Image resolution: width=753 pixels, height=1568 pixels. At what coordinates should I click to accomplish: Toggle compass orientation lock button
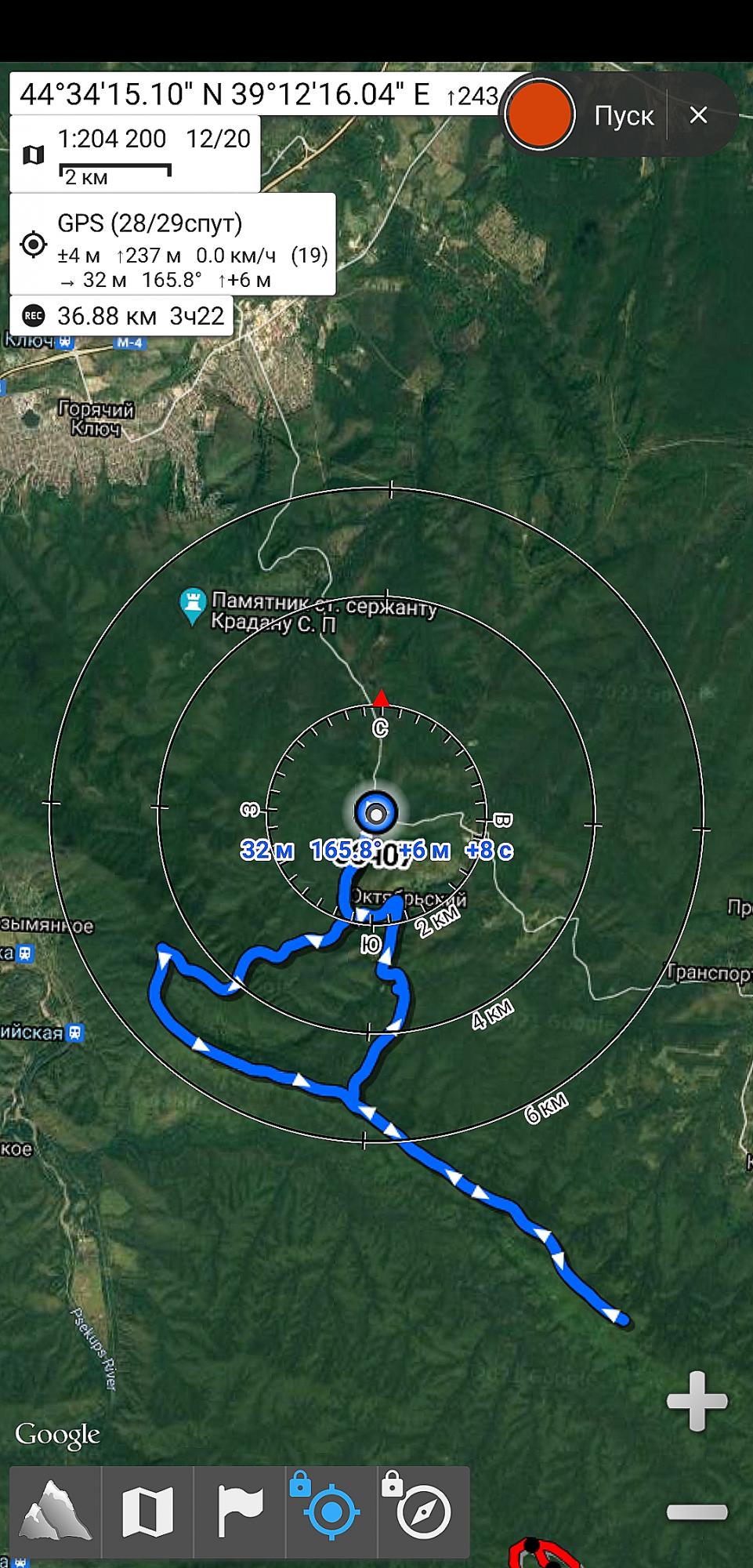(424, 1511)
